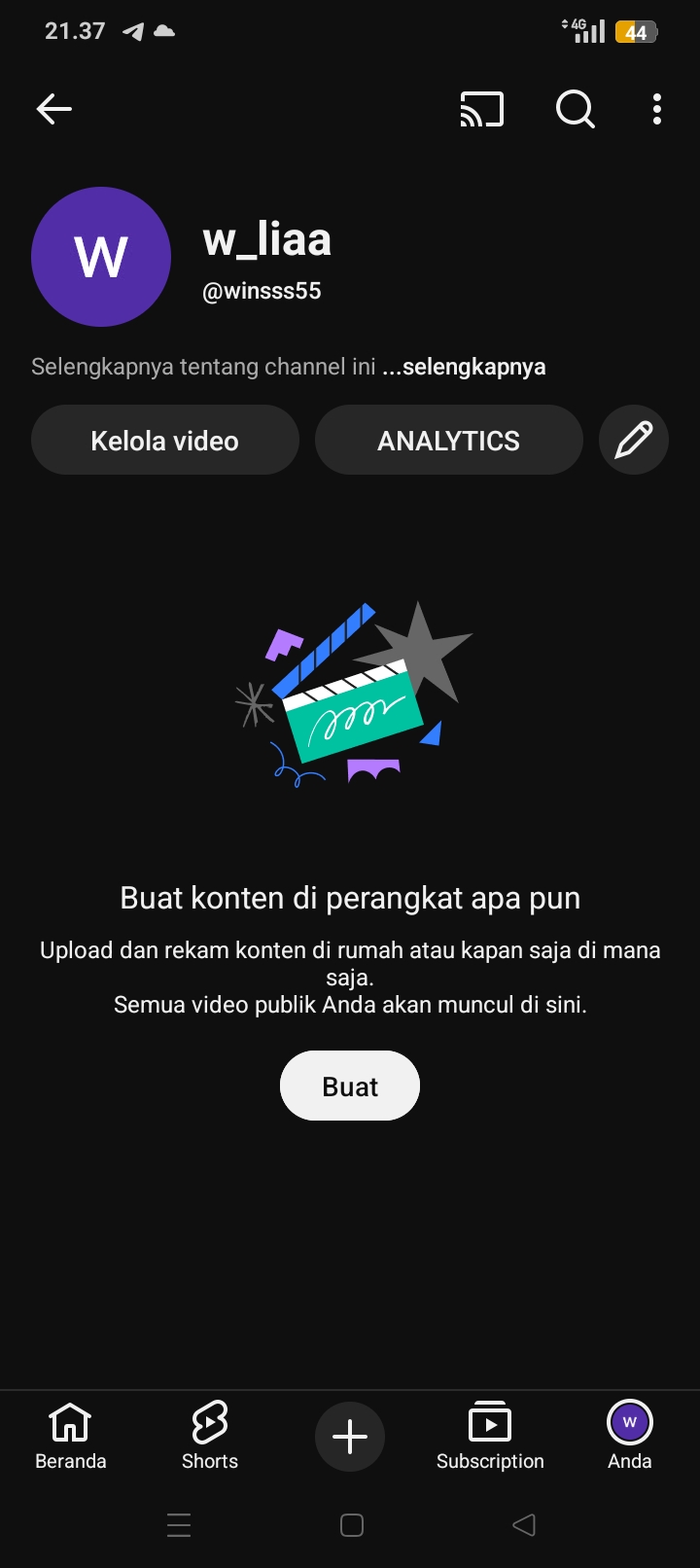The height and width of the screenshot is (1568, 700).
Task: Open the three-dot overflow menu
Action: [657, 109]
